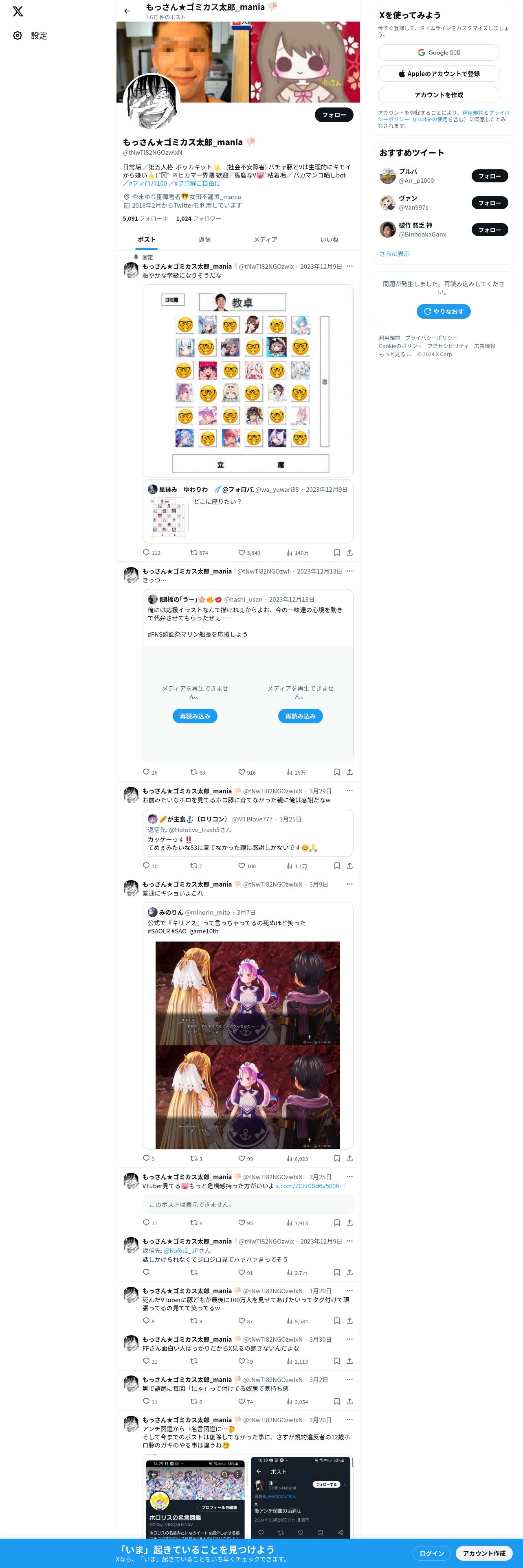Image resolution: width=523 pixels, height=1568 pixels.
Task: Follow もっさん★ゴミカス太郎_mania's profile
Action: (x=334, y=115)
